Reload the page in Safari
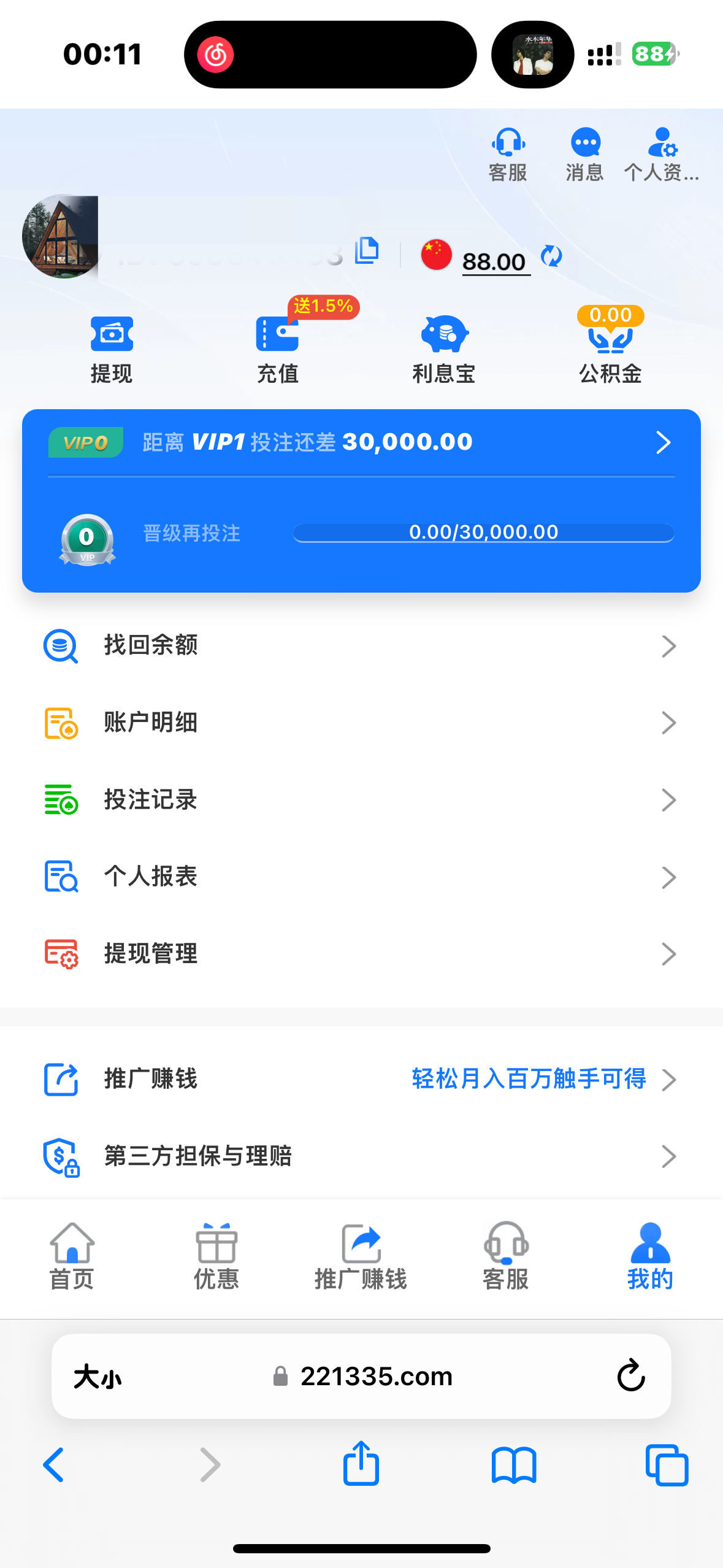723x1568 pixels. [630, 1375]
